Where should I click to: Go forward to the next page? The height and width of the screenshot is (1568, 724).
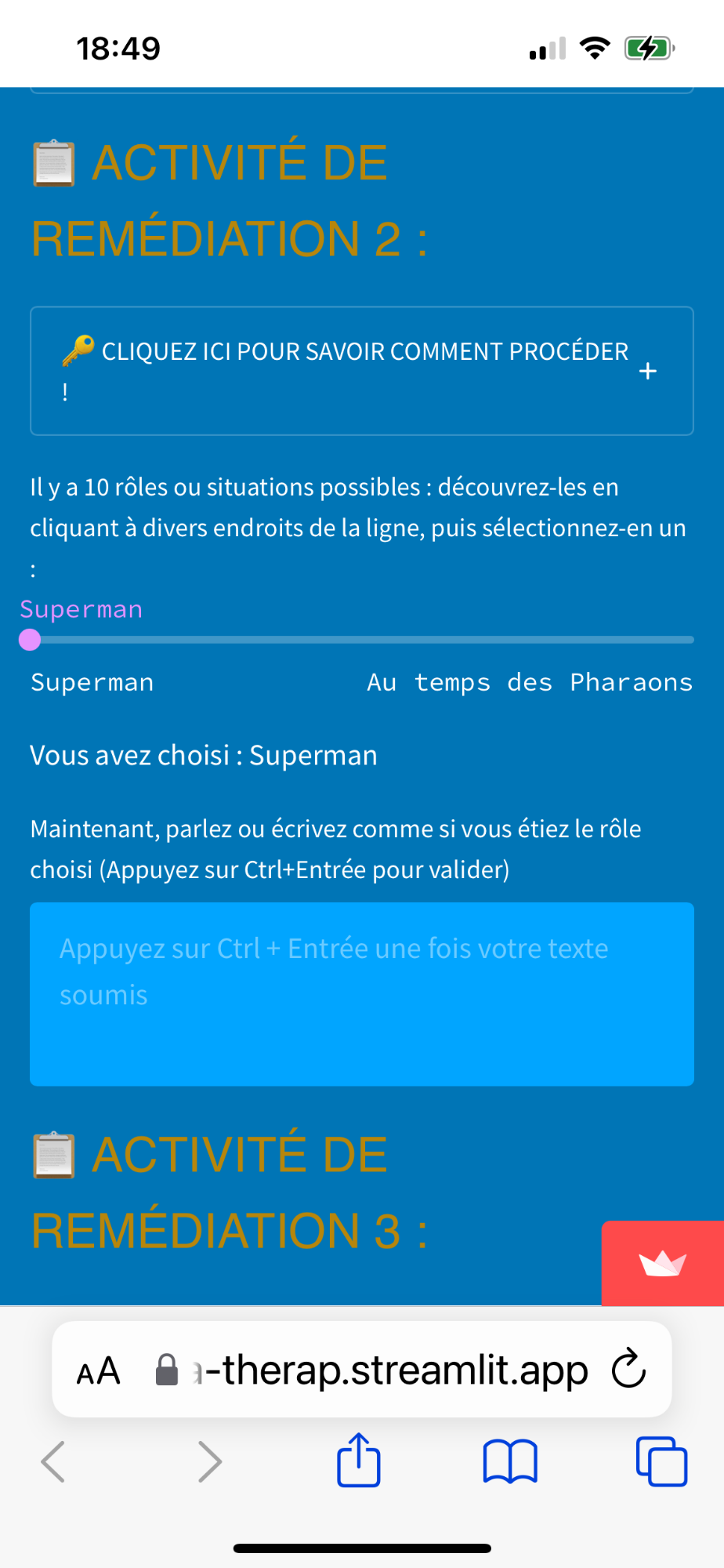point(209,1461)
